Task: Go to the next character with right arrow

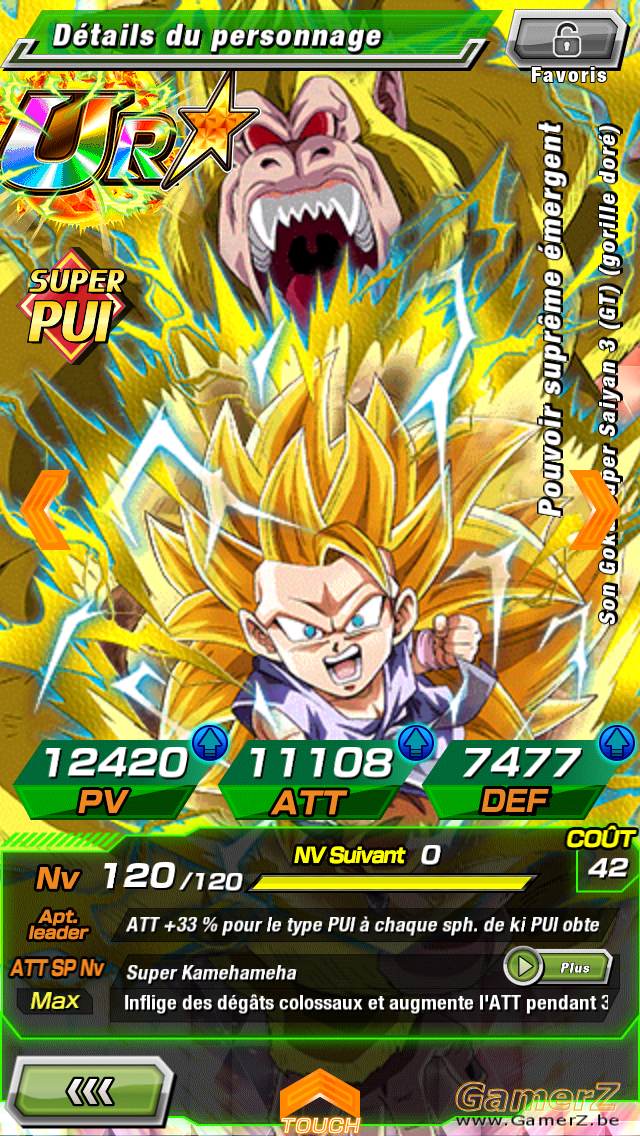Action: [x=595, y=509]
